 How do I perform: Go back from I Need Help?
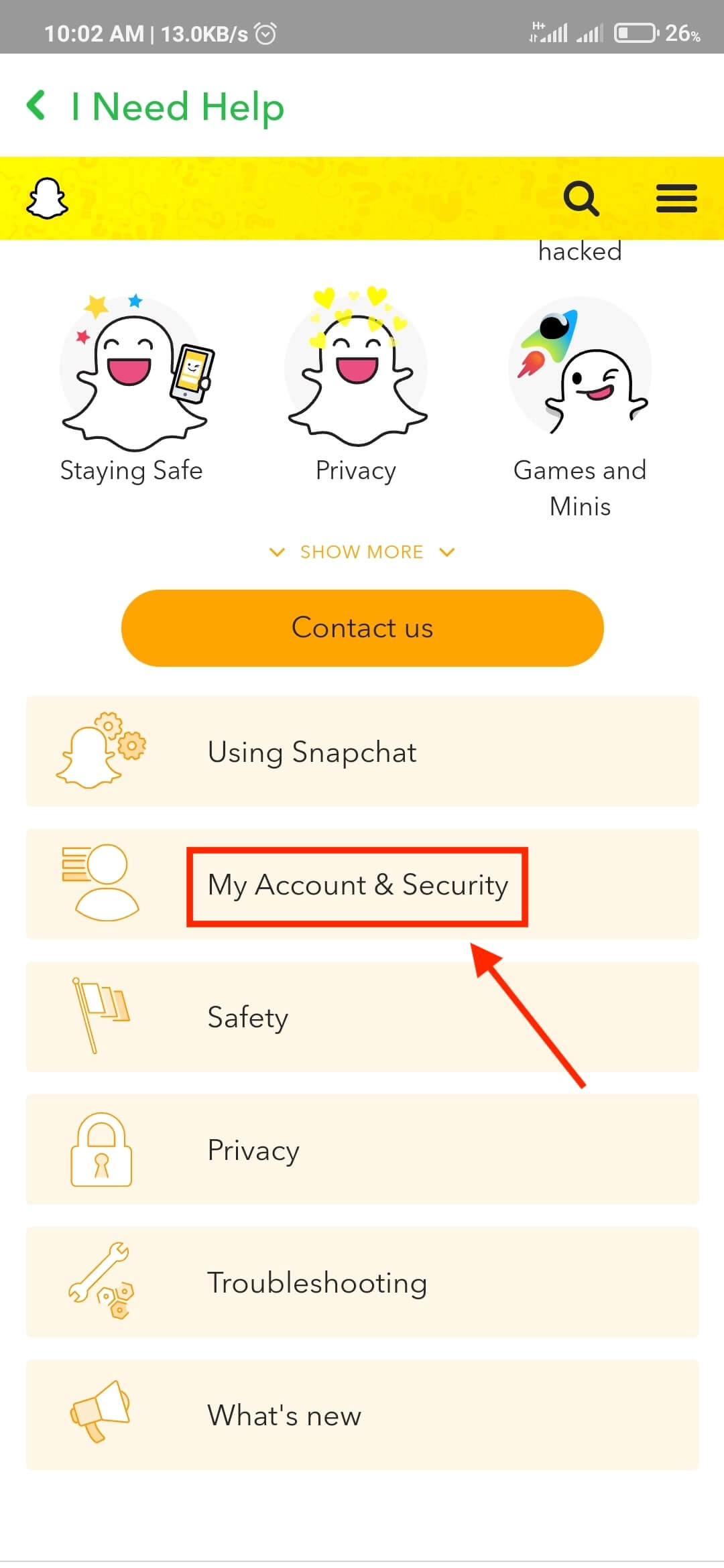pos(36,106)
